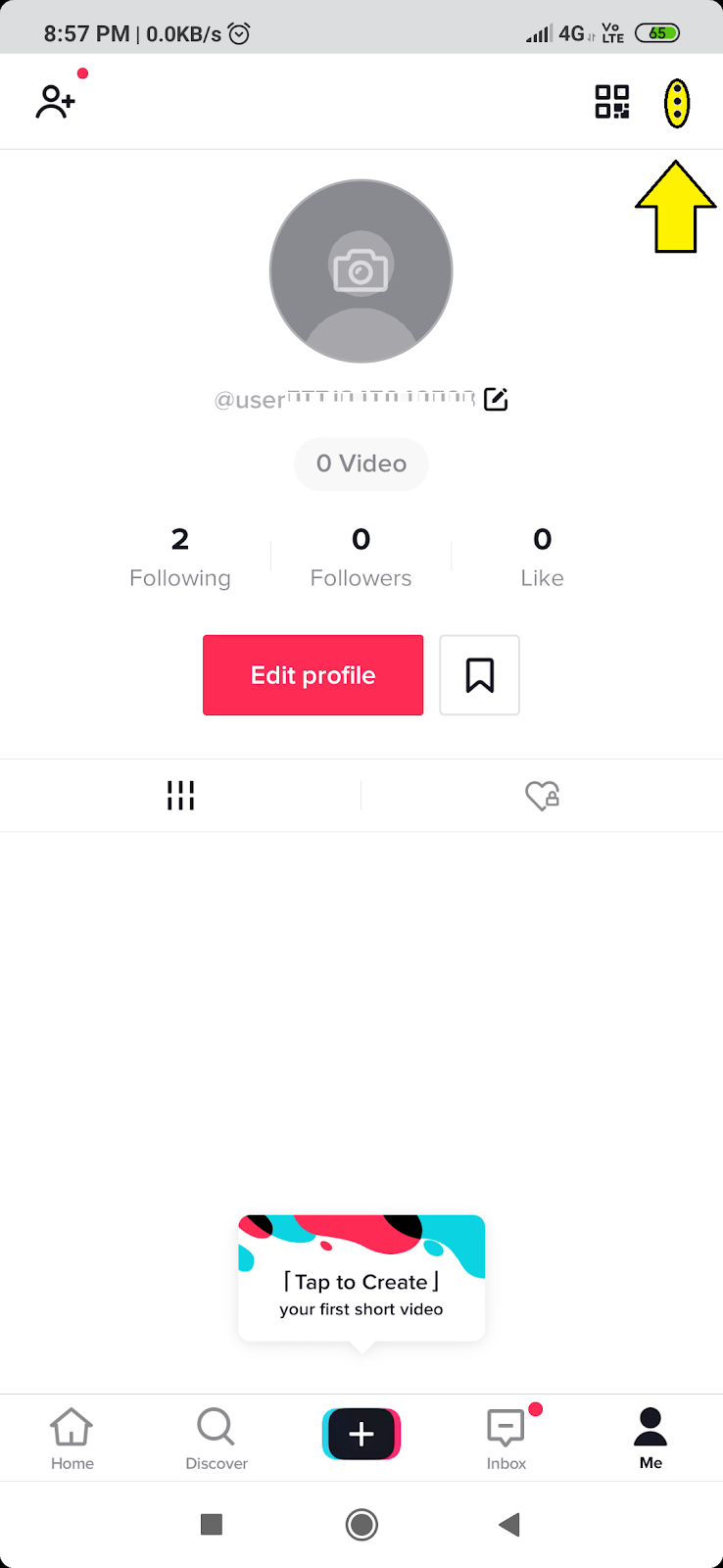The image size is (723, 1568).
Task: Tap to Create your first short video
Action: click(361, 1279)
